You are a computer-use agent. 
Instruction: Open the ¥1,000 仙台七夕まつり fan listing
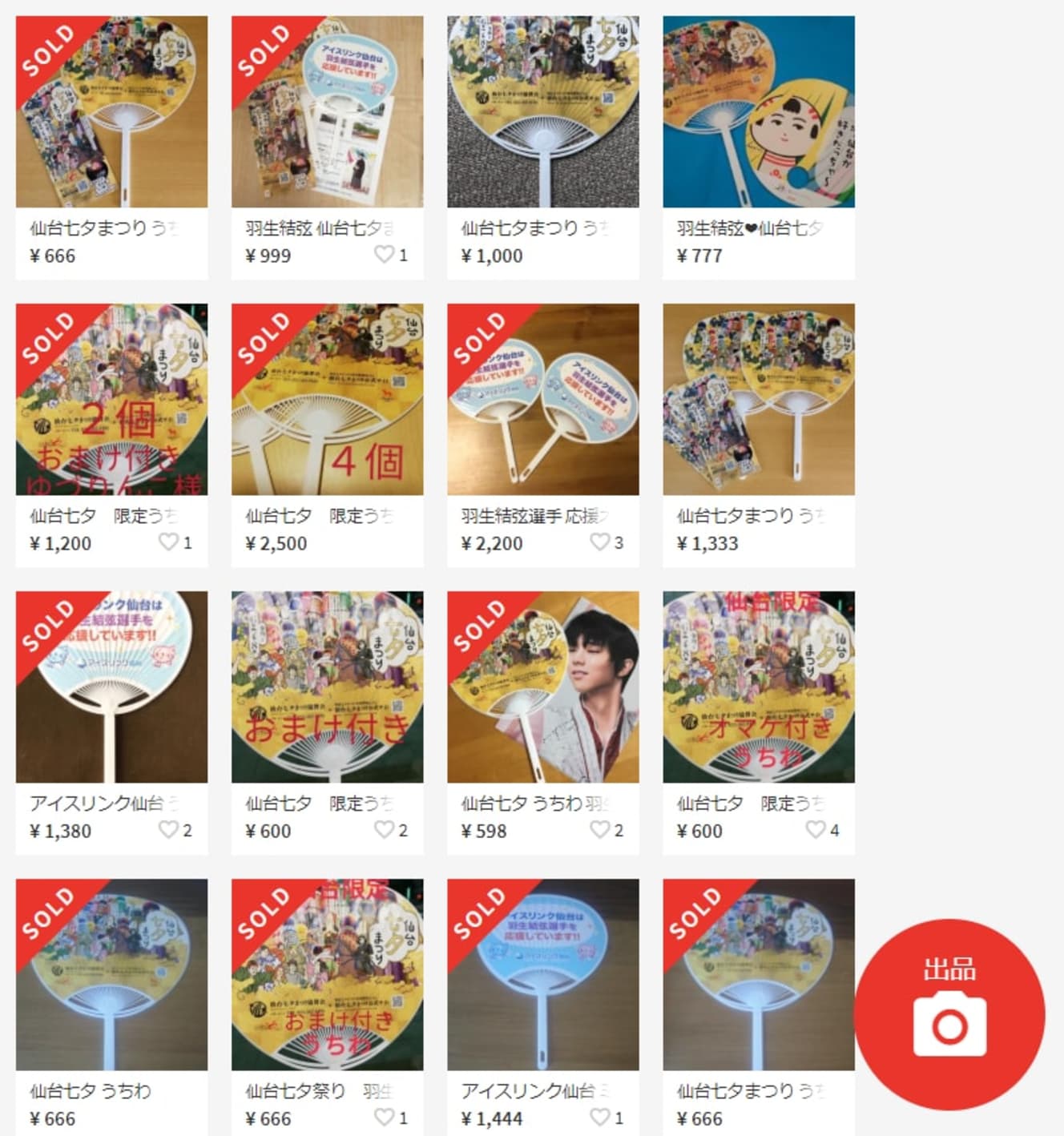point(542,112)
